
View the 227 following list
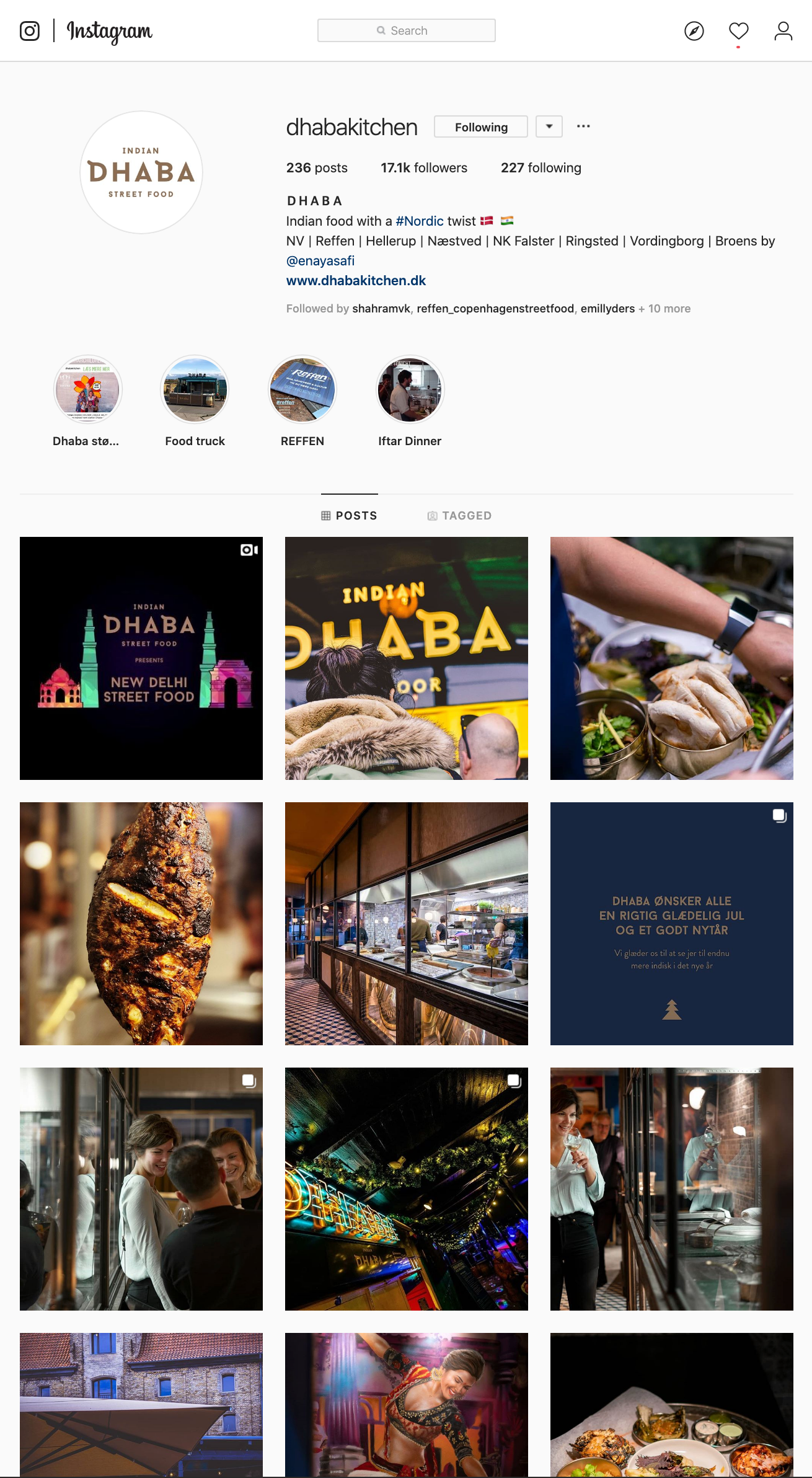click(541, 168)
